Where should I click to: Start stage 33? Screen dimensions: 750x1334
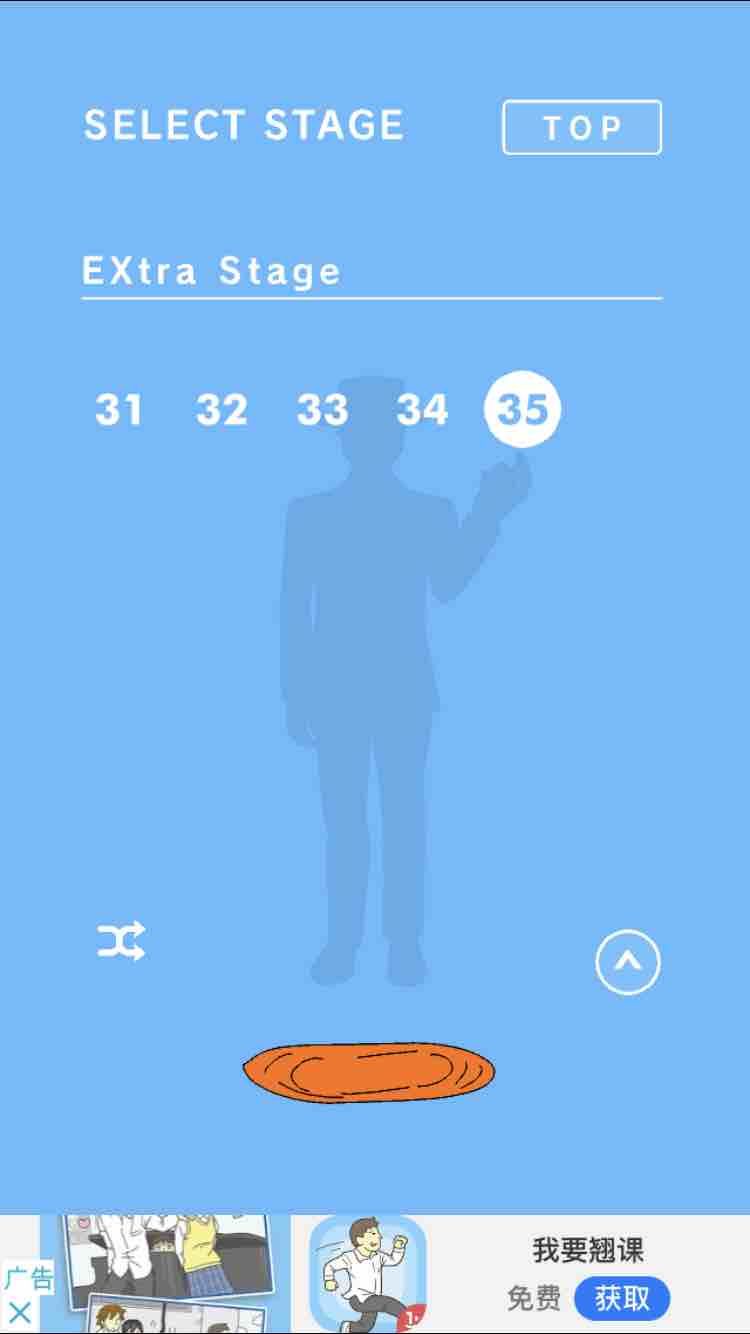pos(322,408)
